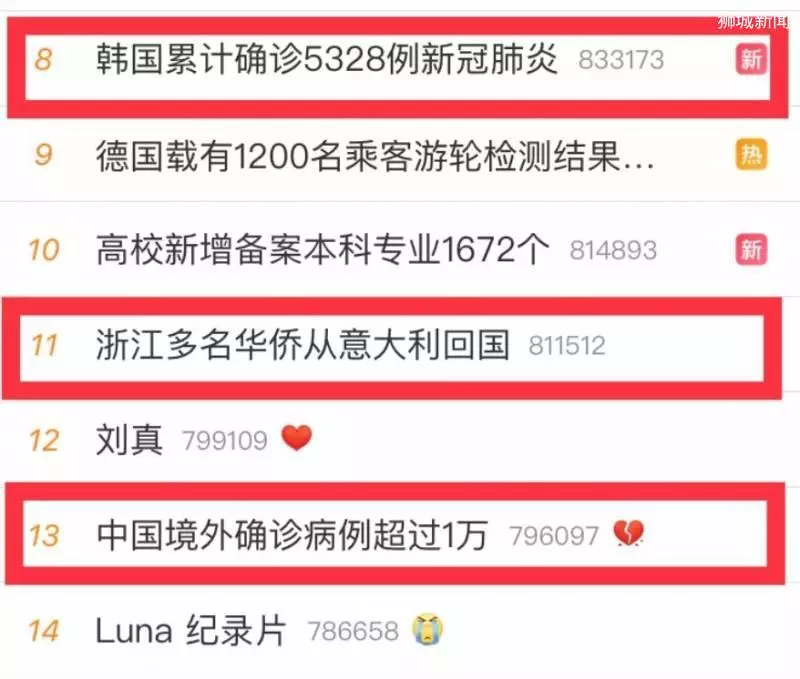Open the topic on 1672 new undergraduate majors

[x=323, y=250]
